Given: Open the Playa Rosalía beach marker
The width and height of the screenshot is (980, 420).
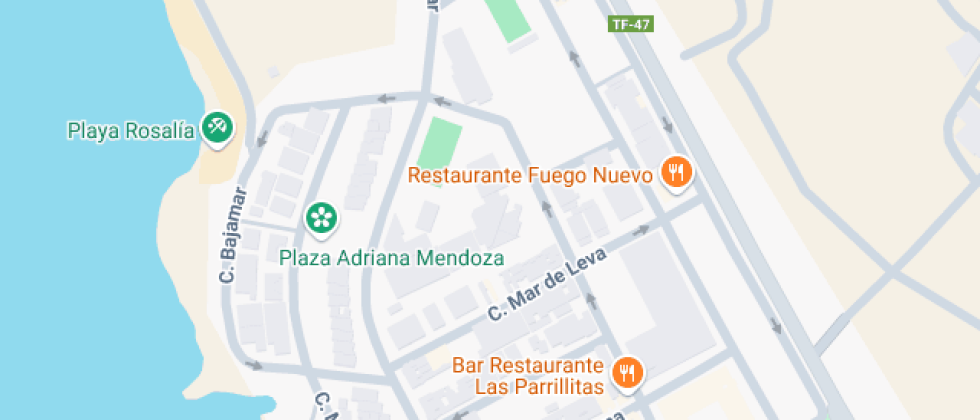Looking at the screenshot, I should coord(217,128).
